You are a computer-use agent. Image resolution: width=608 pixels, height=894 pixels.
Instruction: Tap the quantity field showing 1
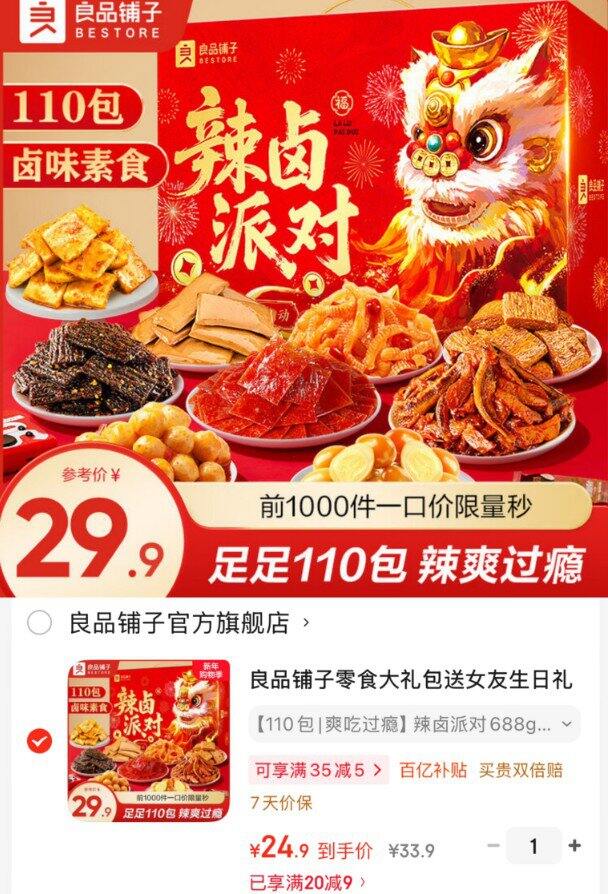coord(533,846)
